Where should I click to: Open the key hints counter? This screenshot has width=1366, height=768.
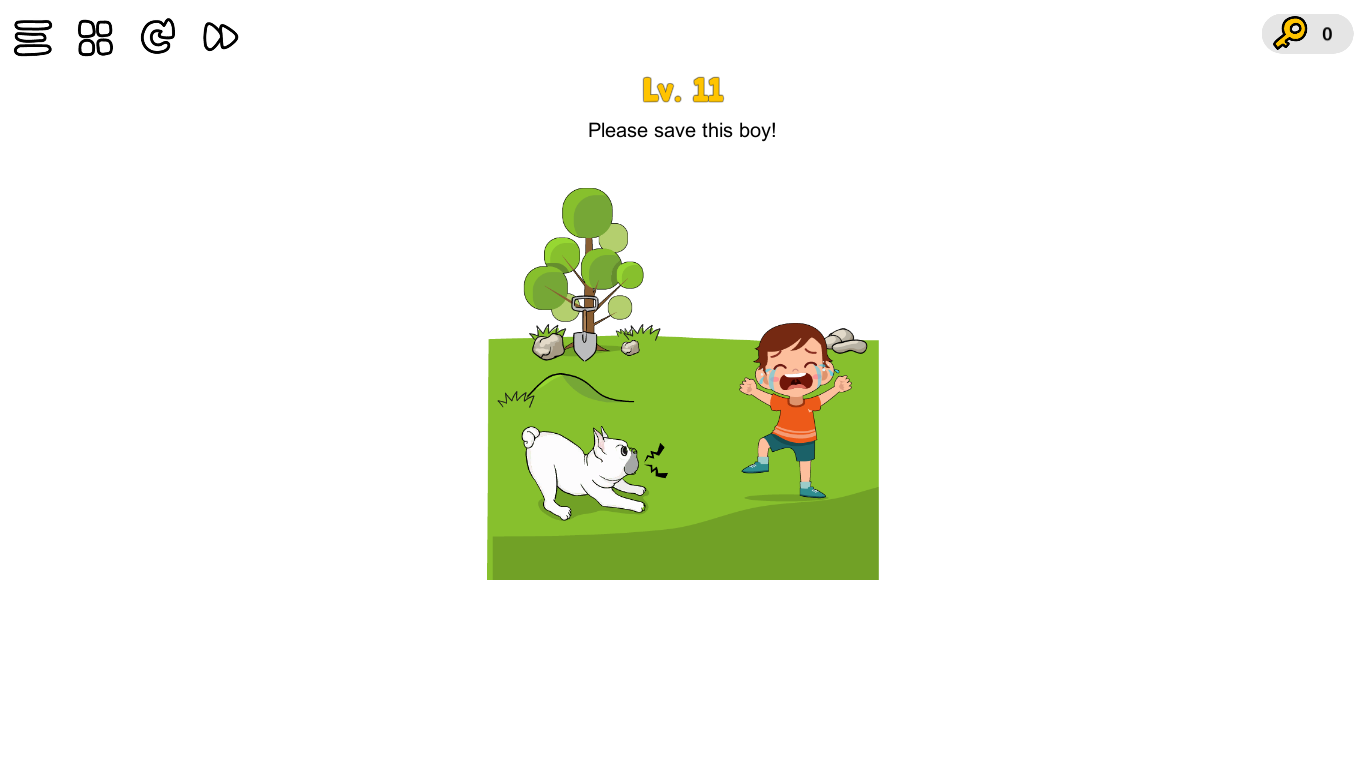(x=1306, y=34)
